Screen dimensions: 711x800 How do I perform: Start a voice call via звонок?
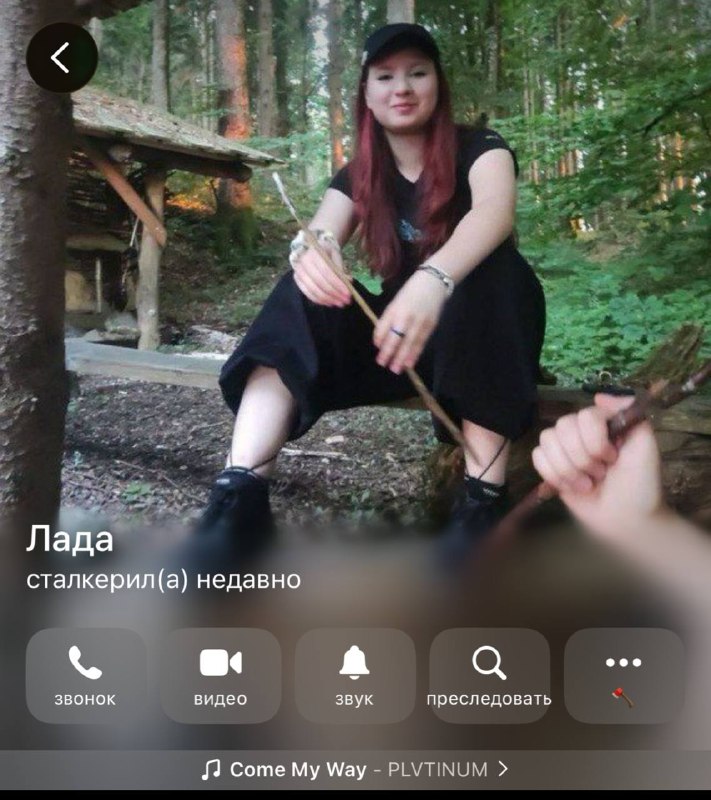(x=86, y=676)
